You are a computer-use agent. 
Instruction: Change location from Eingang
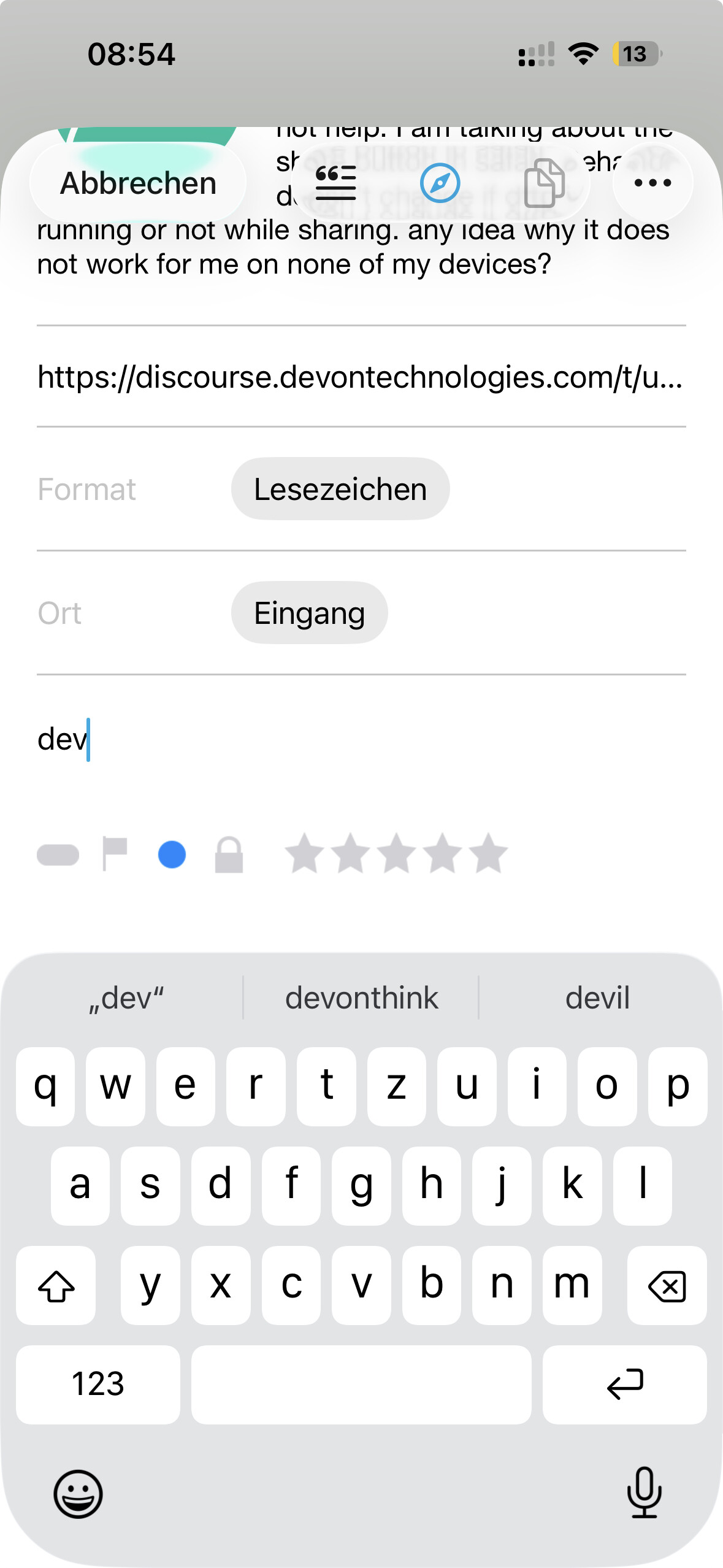pyautogui.click(x=309, y=613)
